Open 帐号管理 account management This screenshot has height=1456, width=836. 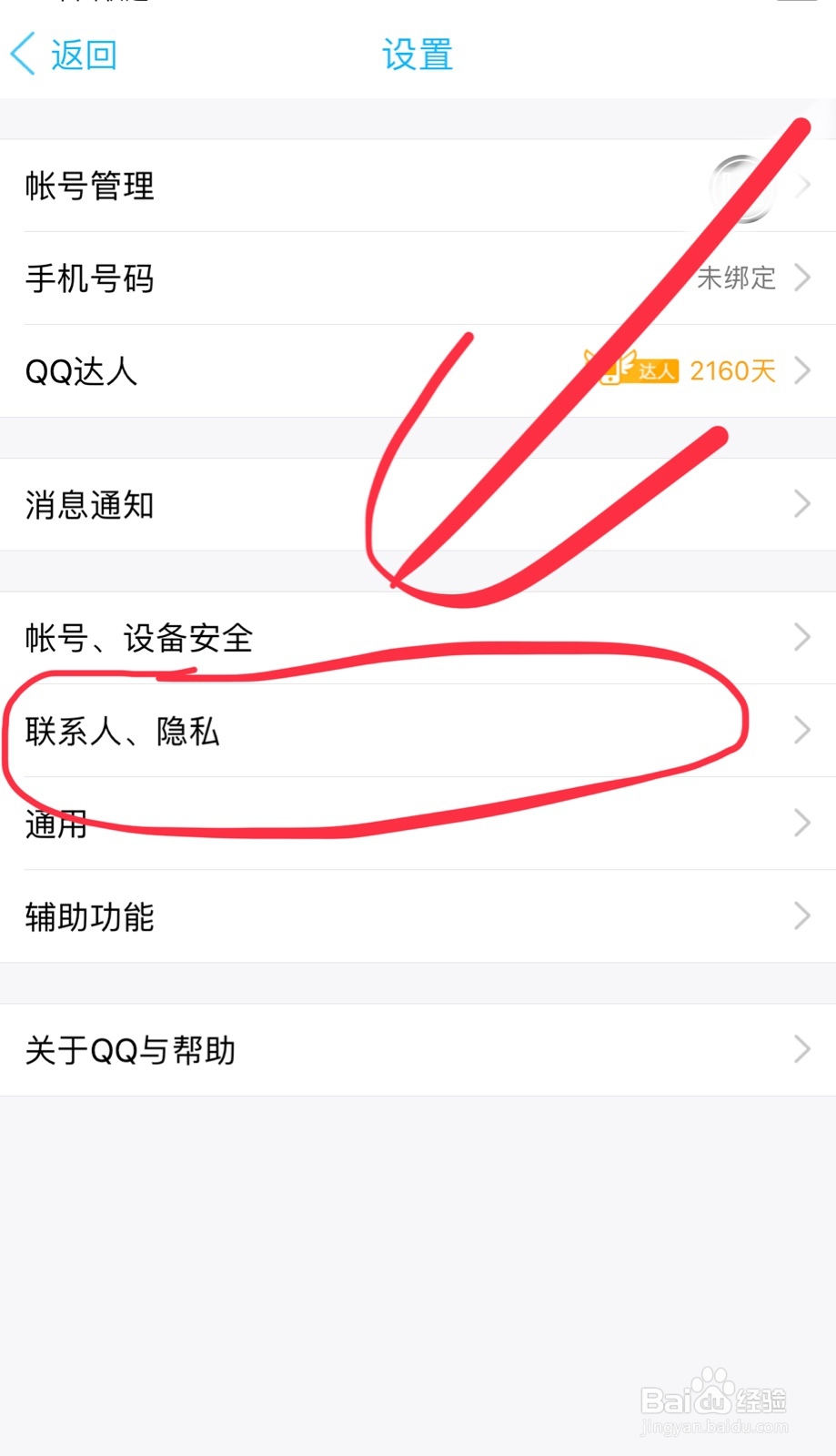pos(89,187)
